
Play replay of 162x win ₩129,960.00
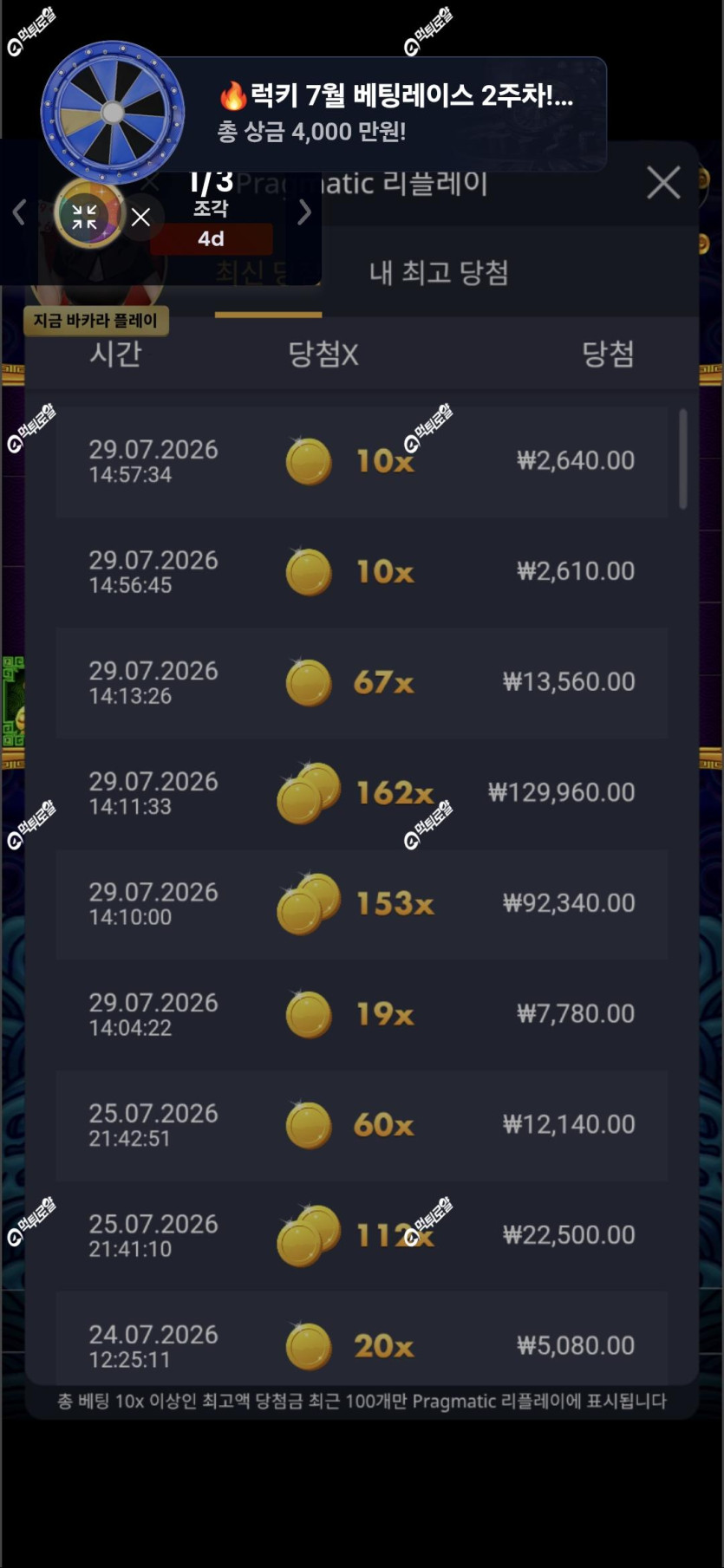tap(362, 793)
